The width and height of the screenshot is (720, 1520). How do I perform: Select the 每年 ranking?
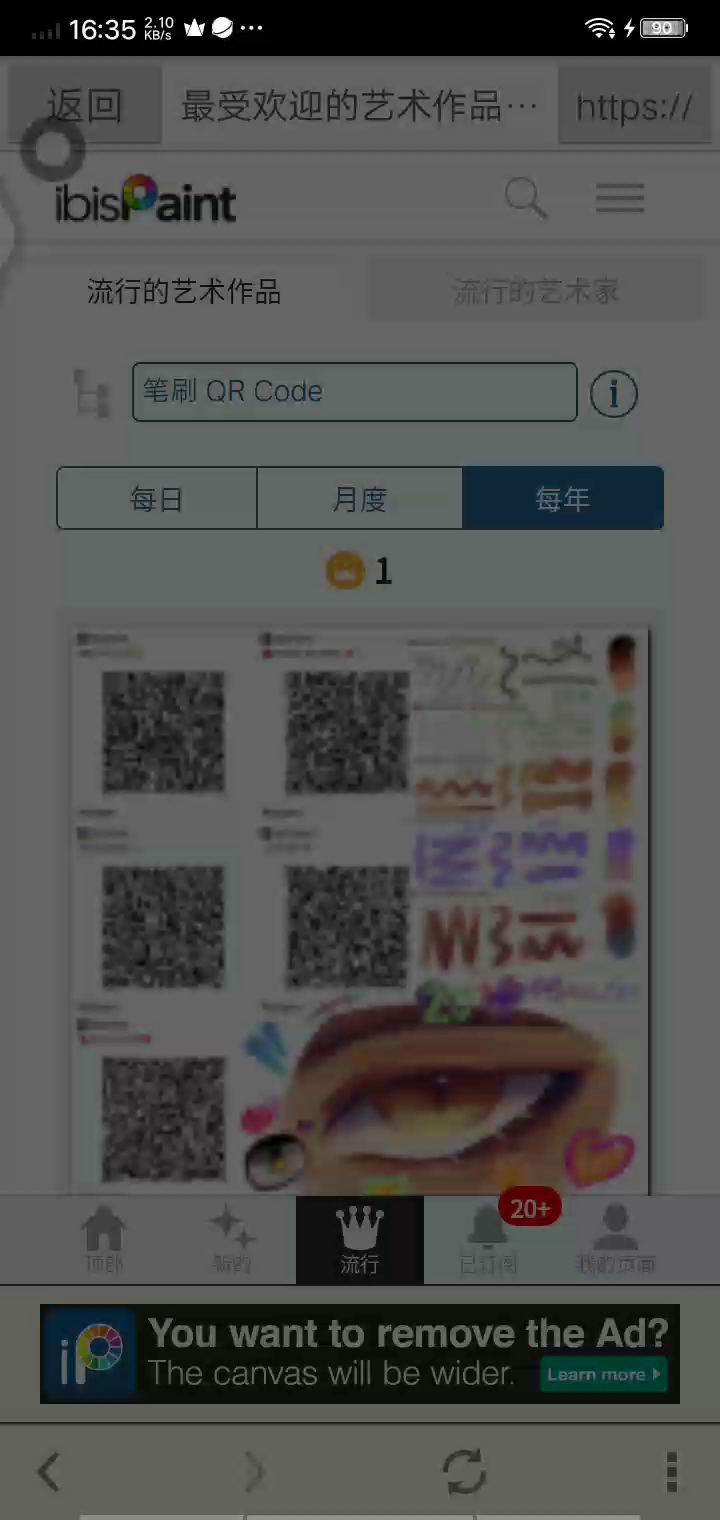563,498
